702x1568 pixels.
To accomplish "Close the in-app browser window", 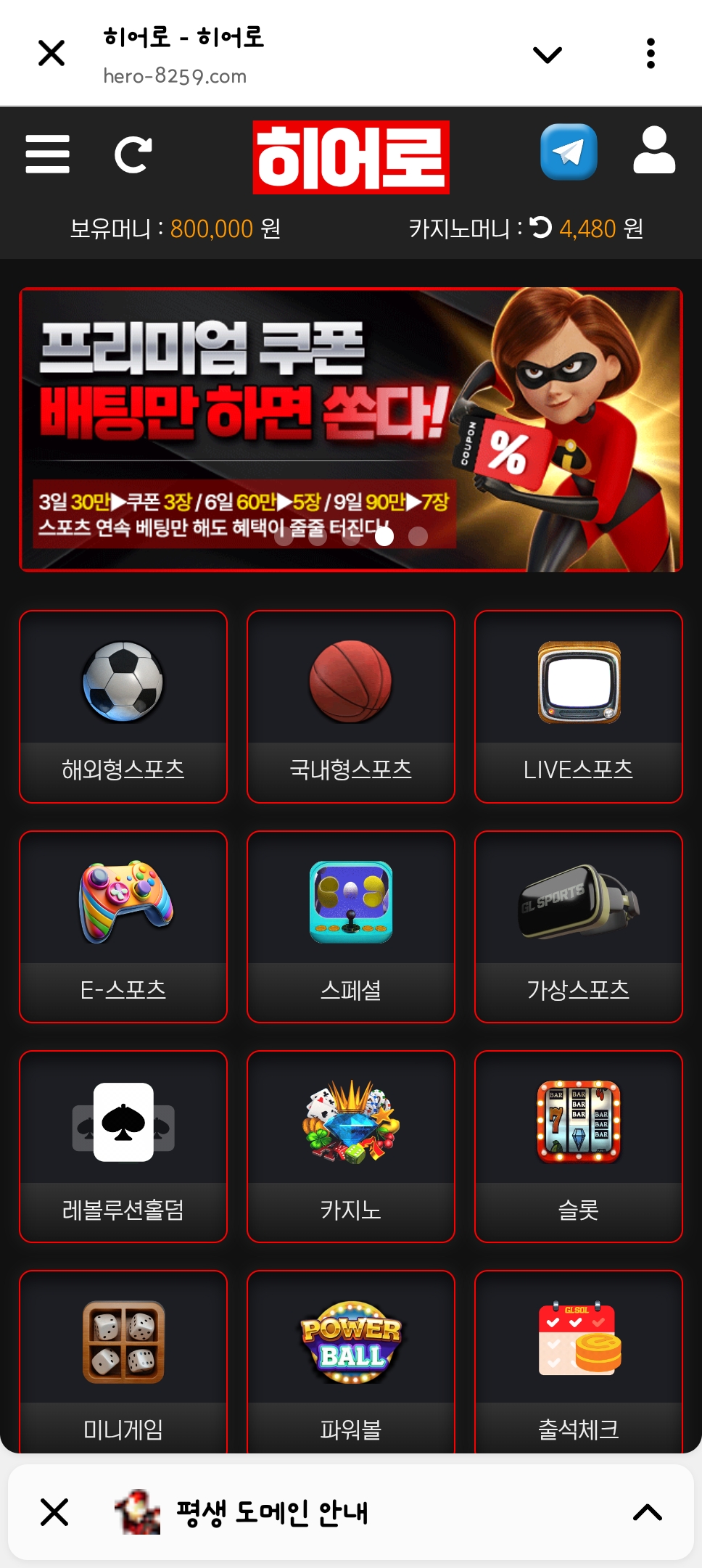I will 51,53.
